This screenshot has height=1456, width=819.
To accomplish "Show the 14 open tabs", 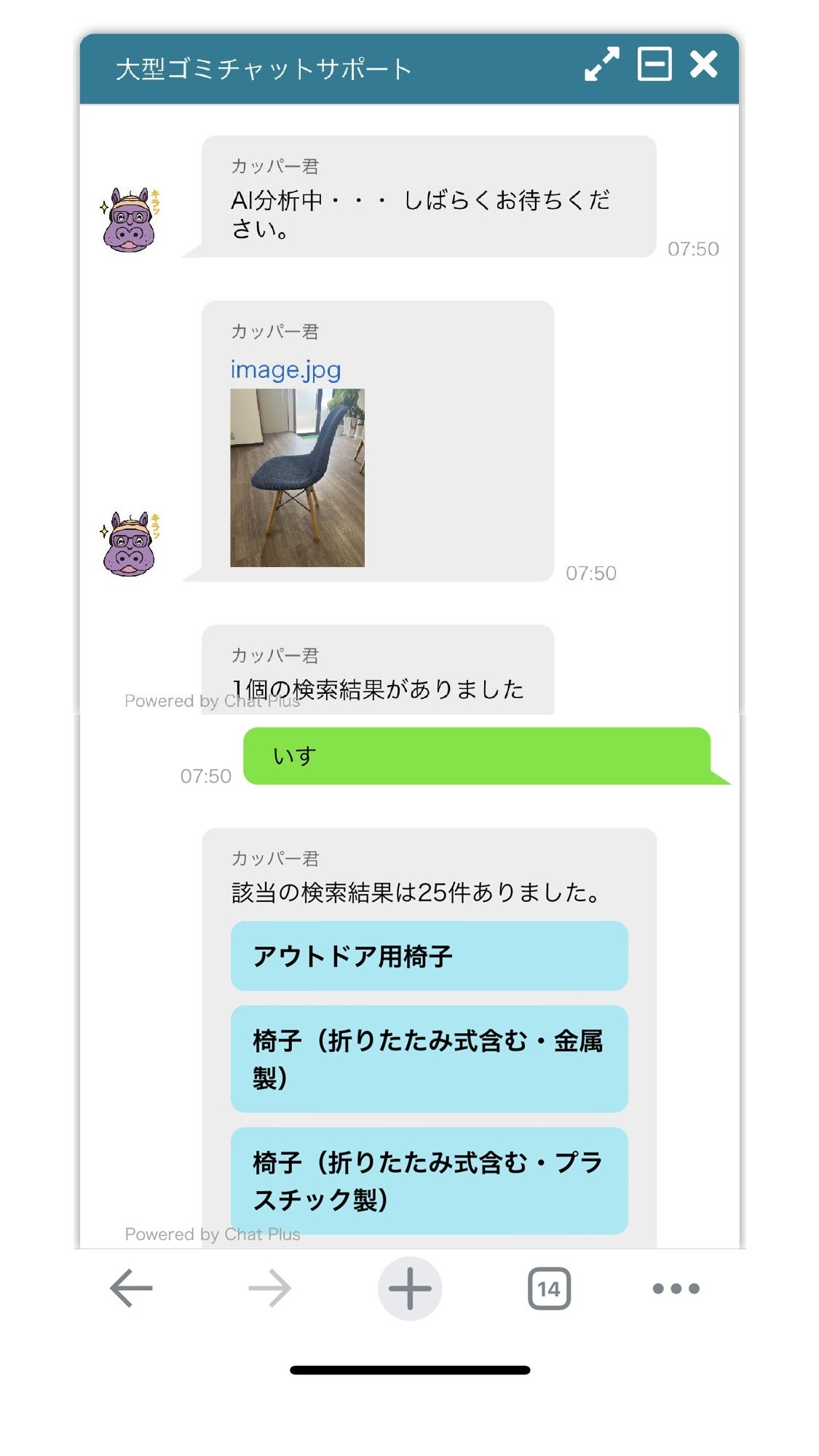I will pyautogui.click(x=549, y=1289).
